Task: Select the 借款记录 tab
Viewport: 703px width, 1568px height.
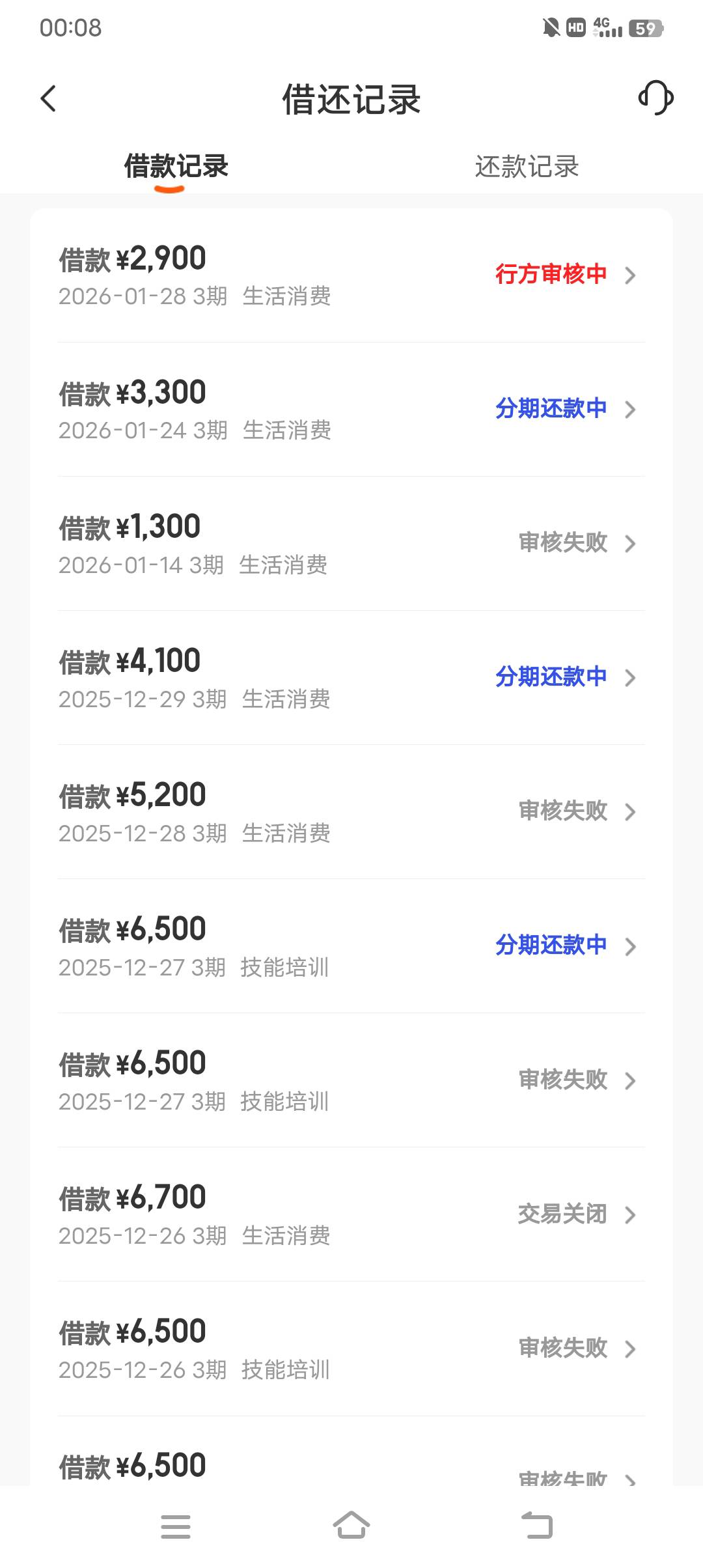Action: coord(176,167)
